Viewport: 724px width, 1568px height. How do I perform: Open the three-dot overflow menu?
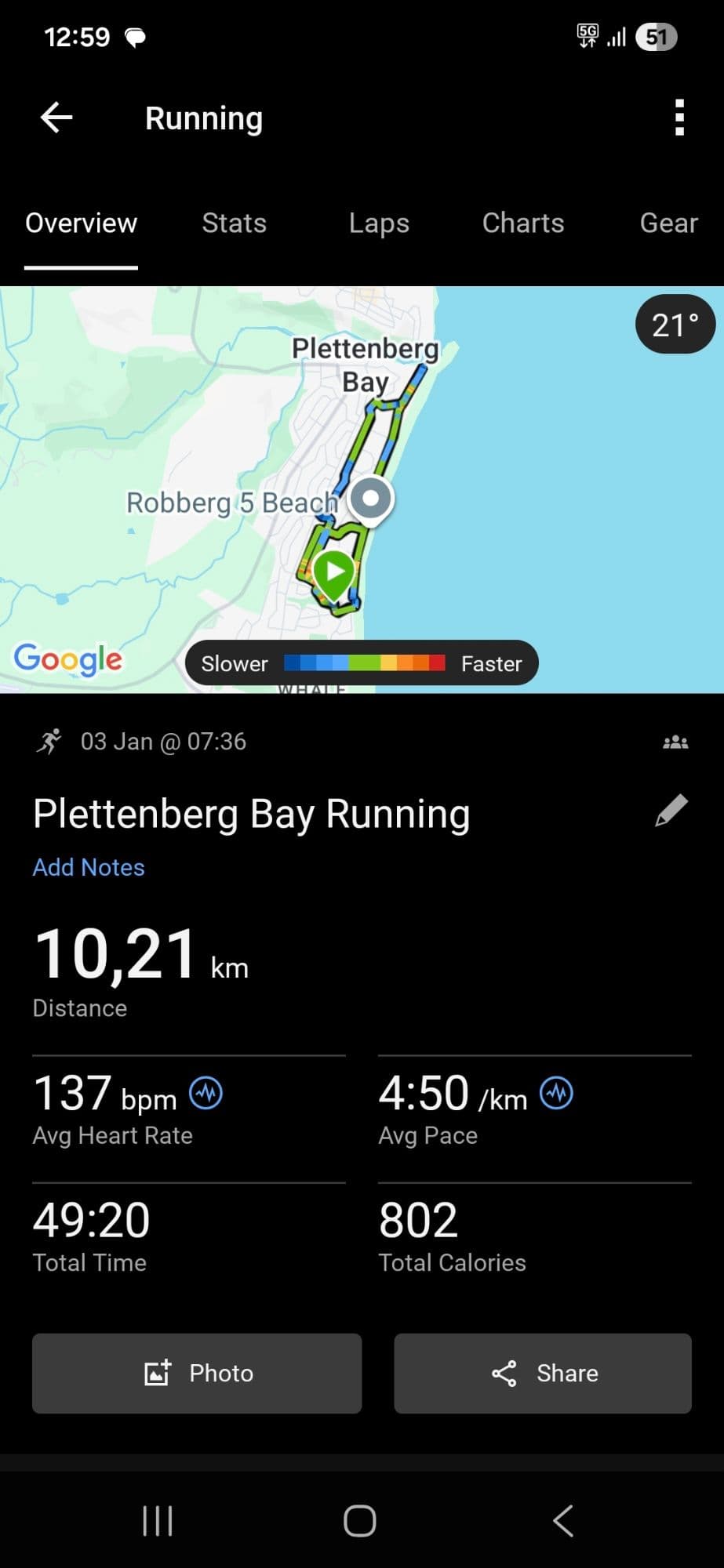679,118
